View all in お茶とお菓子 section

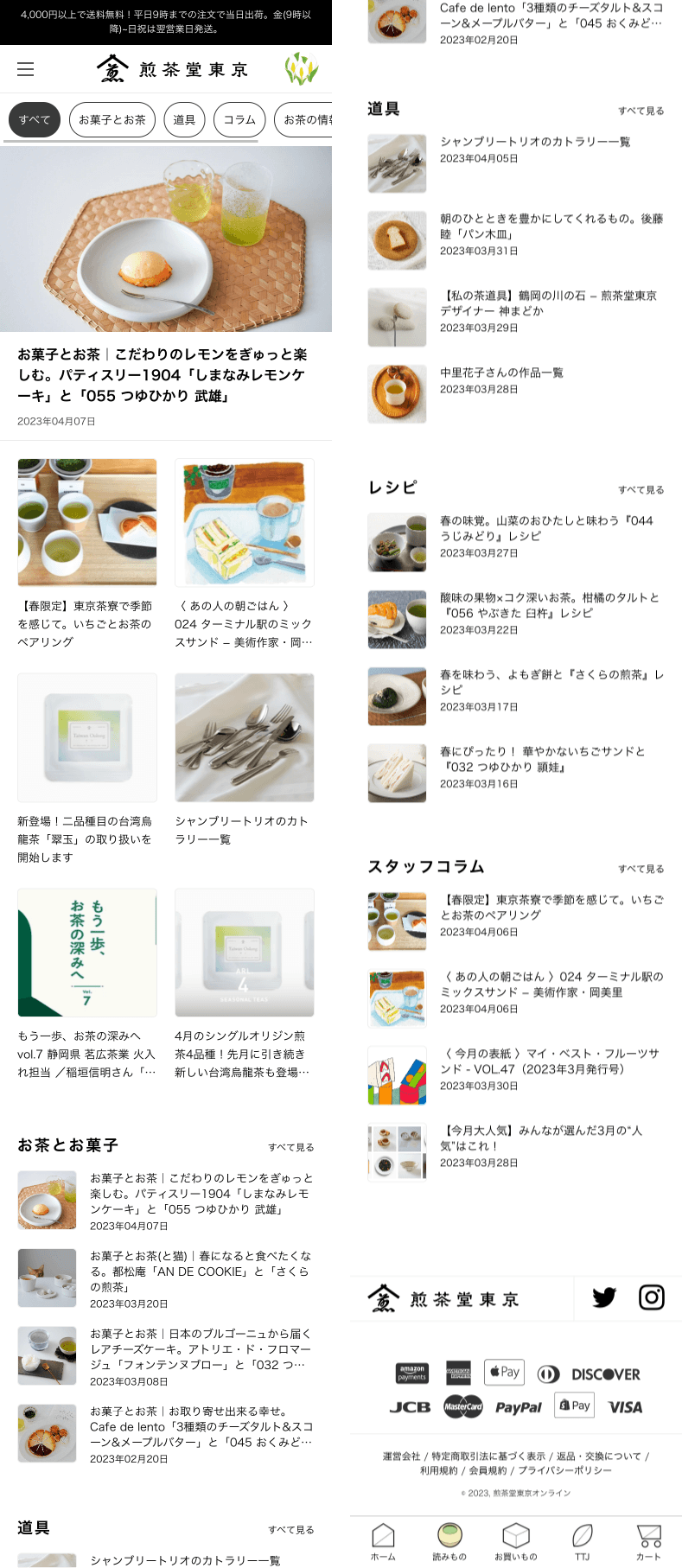[x=290, y=1147]
